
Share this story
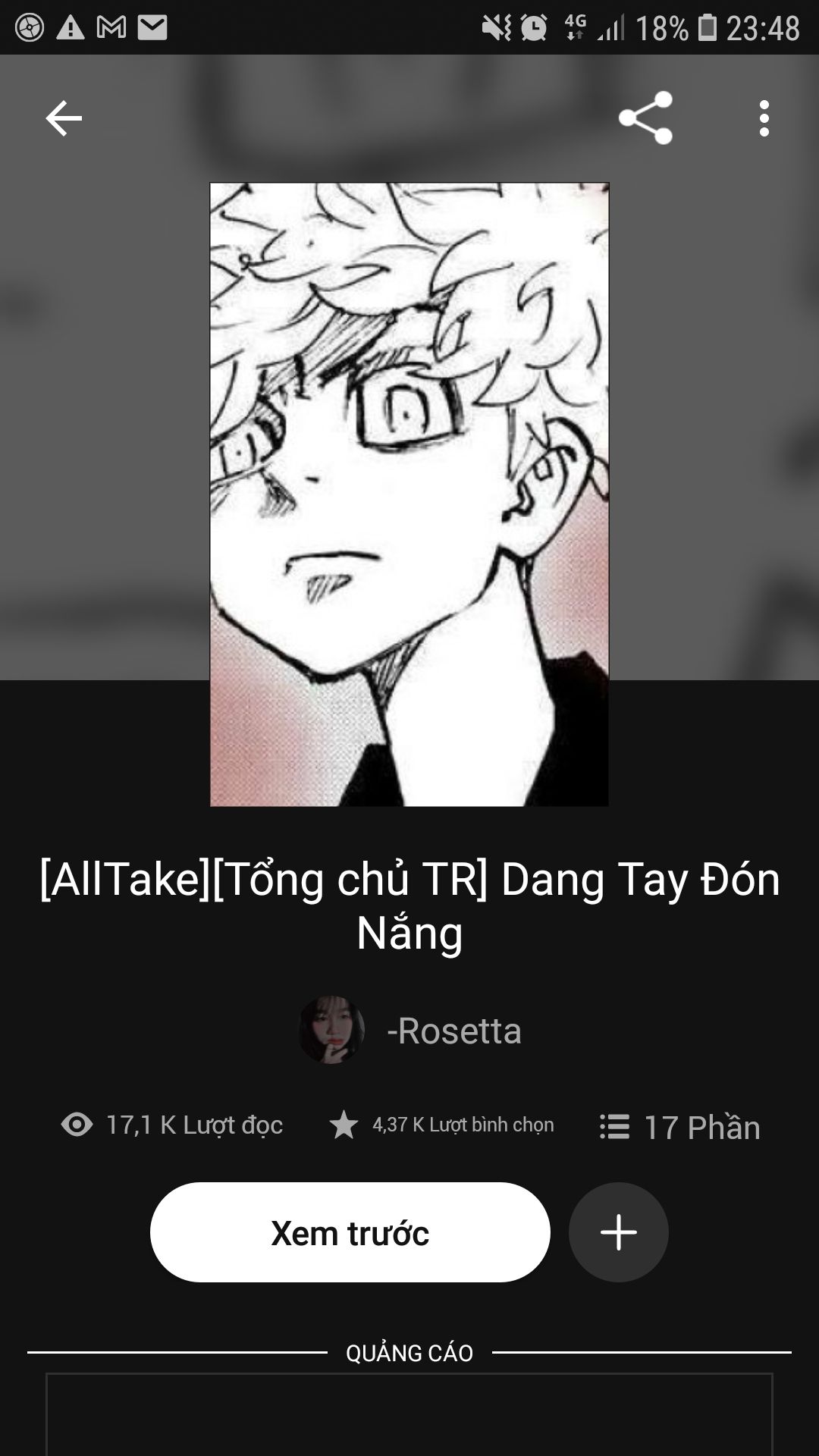(x=645, y=118)
